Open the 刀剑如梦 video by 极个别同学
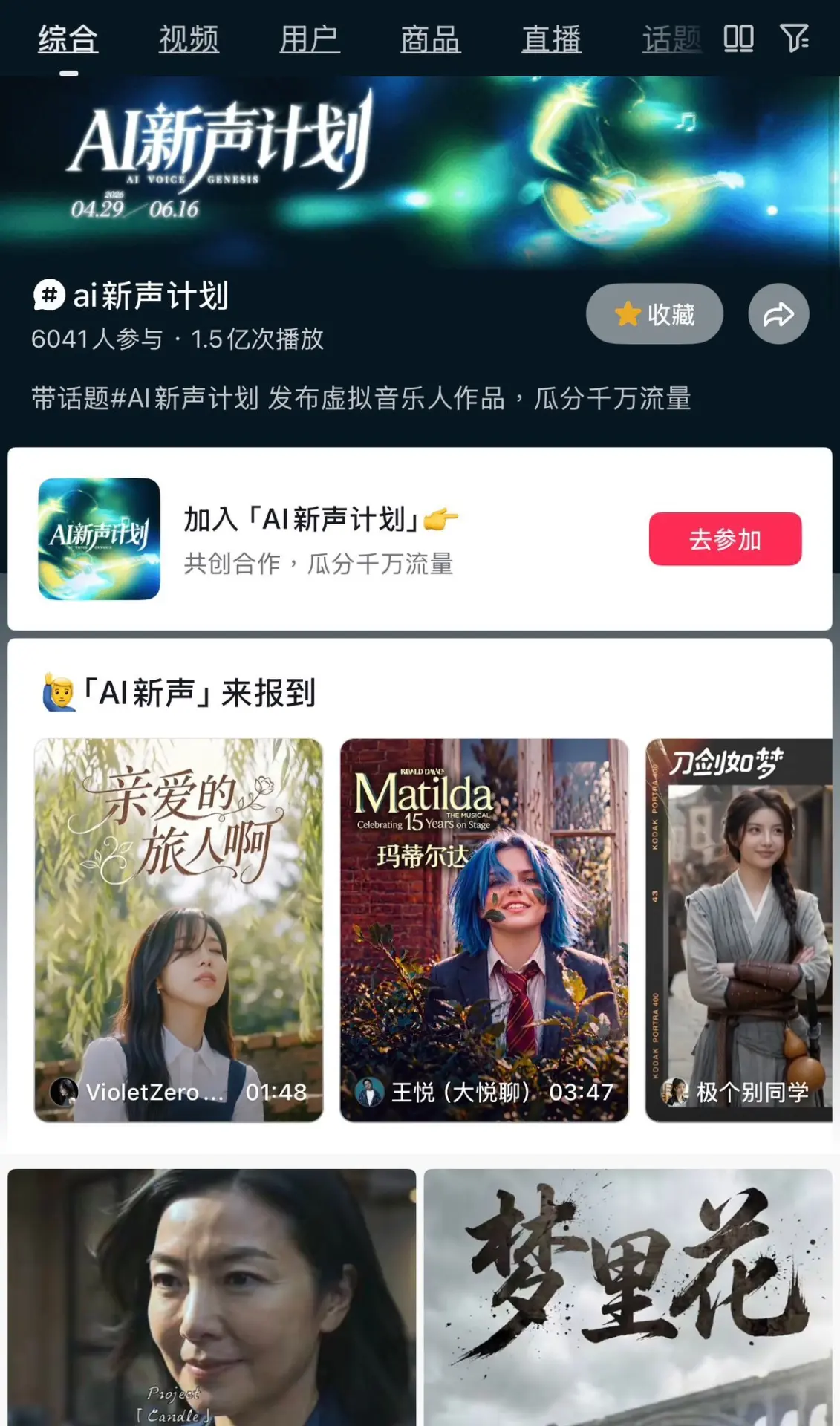Viewport: 840px width, 1426px height. (739, 930)
